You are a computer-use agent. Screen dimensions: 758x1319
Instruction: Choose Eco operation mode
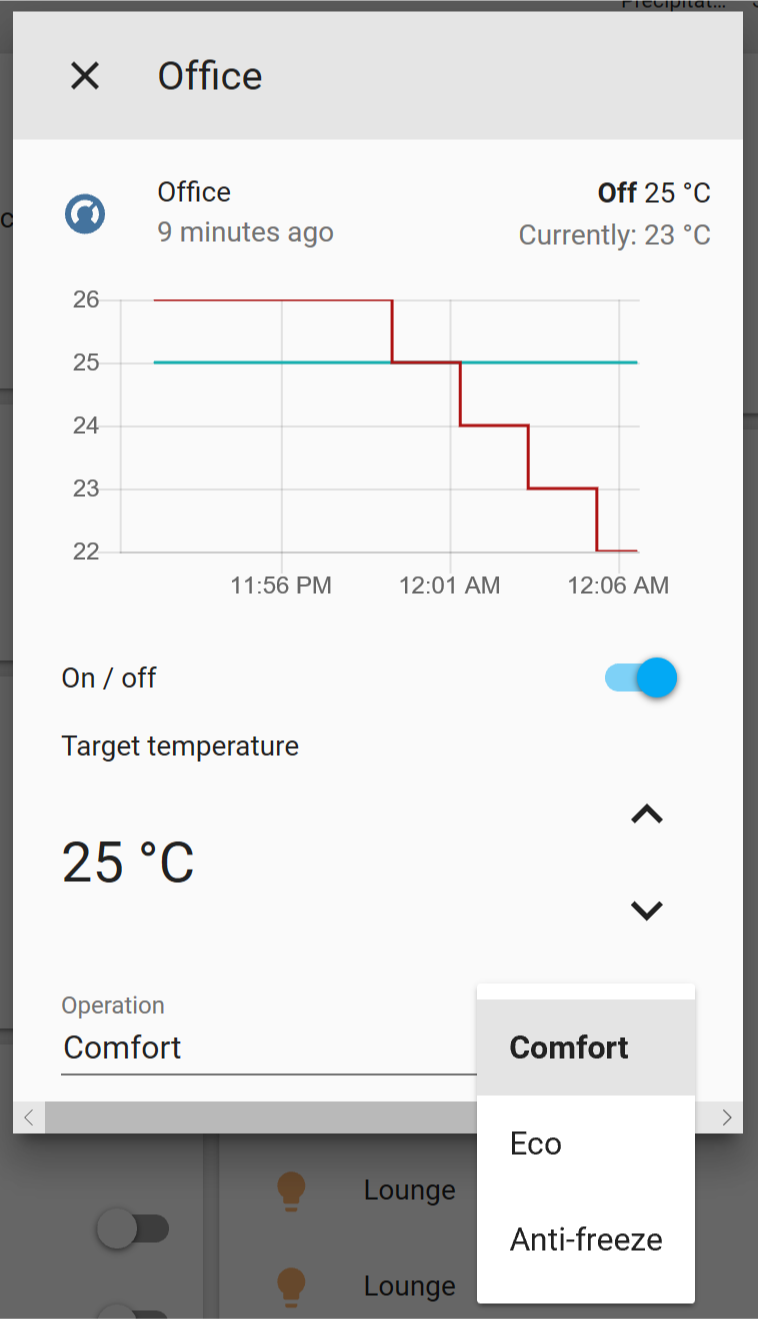pos(586,1143)
